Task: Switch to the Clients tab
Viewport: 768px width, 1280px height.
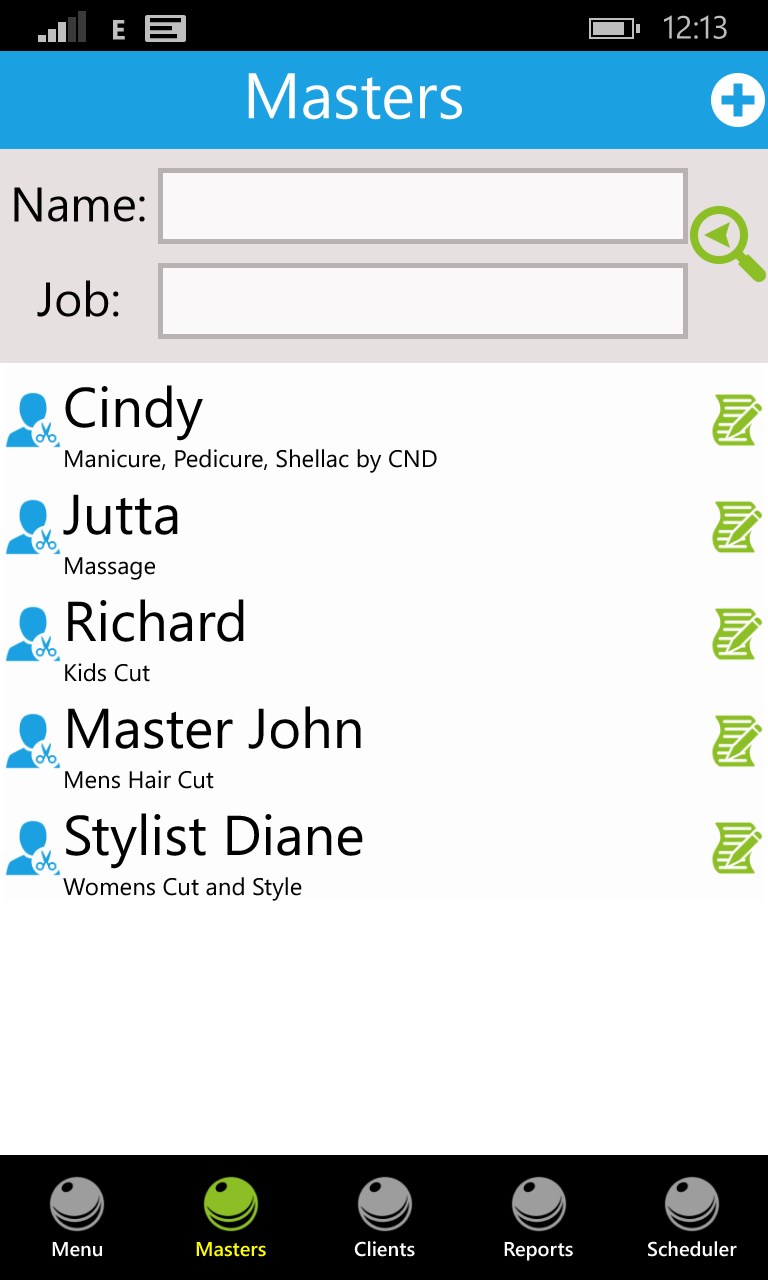Action: 384,1217
